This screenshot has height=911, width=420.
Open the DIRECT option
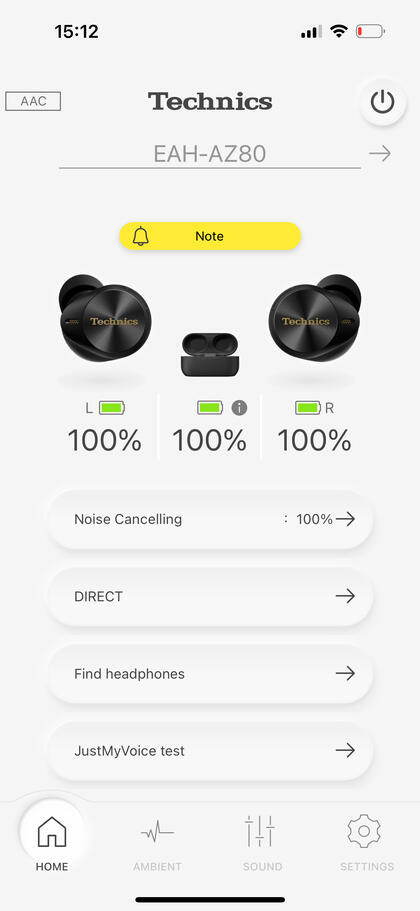click(x=210, y=597)
